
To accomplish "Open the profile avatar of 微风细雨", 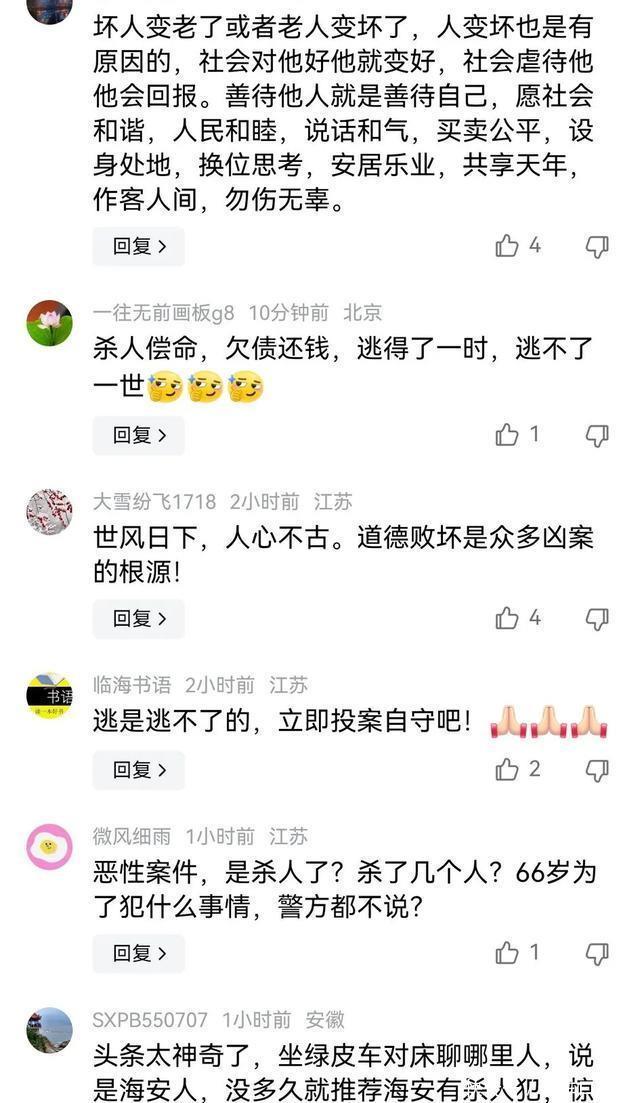I will pos(49,847).
